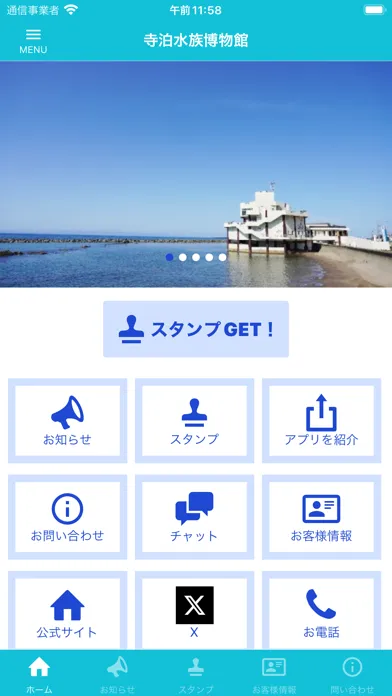Switch to the お客様情報 bottom tab

point(274,673)
